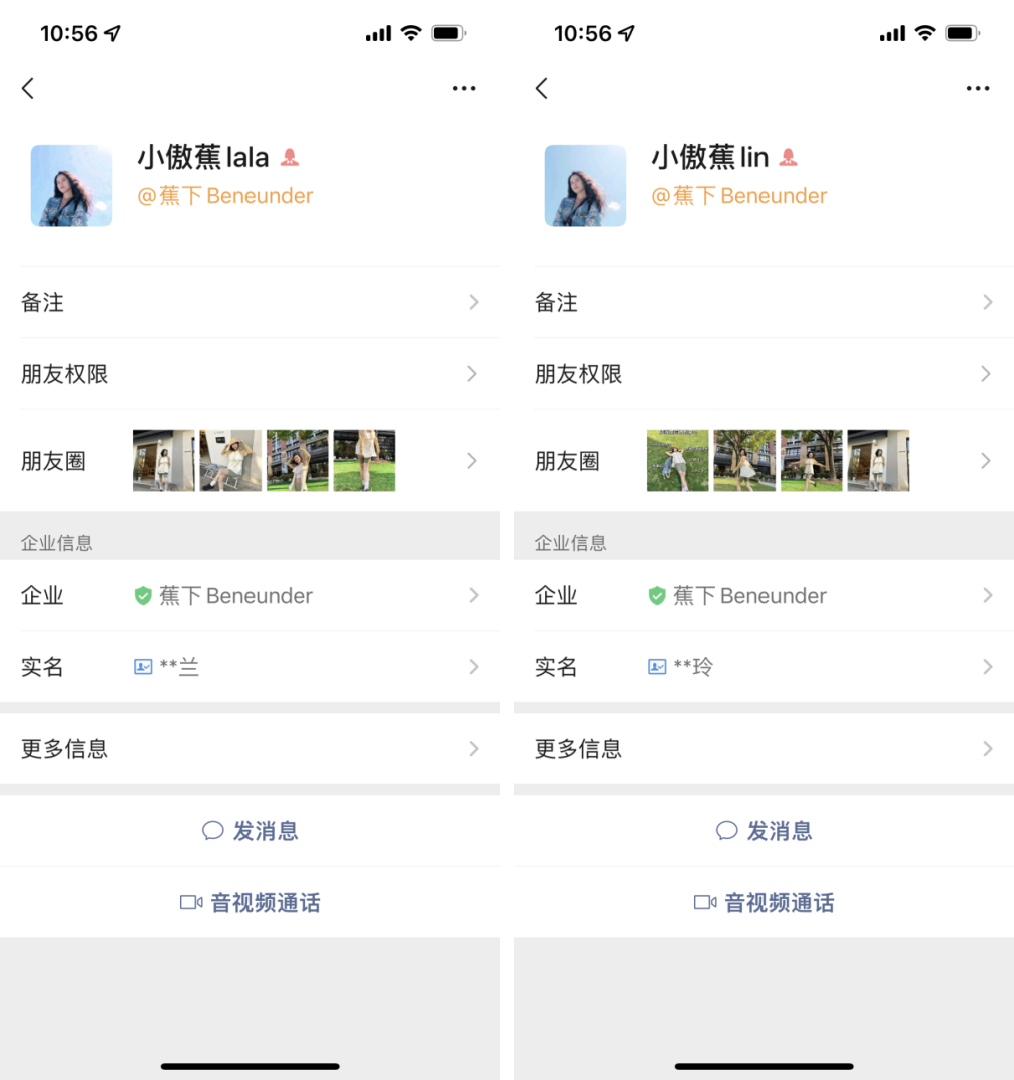1014x1080 pixels.
Task: Tap 发消息 to message 小傲蕉 lala
Action: pyautogui.click(x=250, y=831)
